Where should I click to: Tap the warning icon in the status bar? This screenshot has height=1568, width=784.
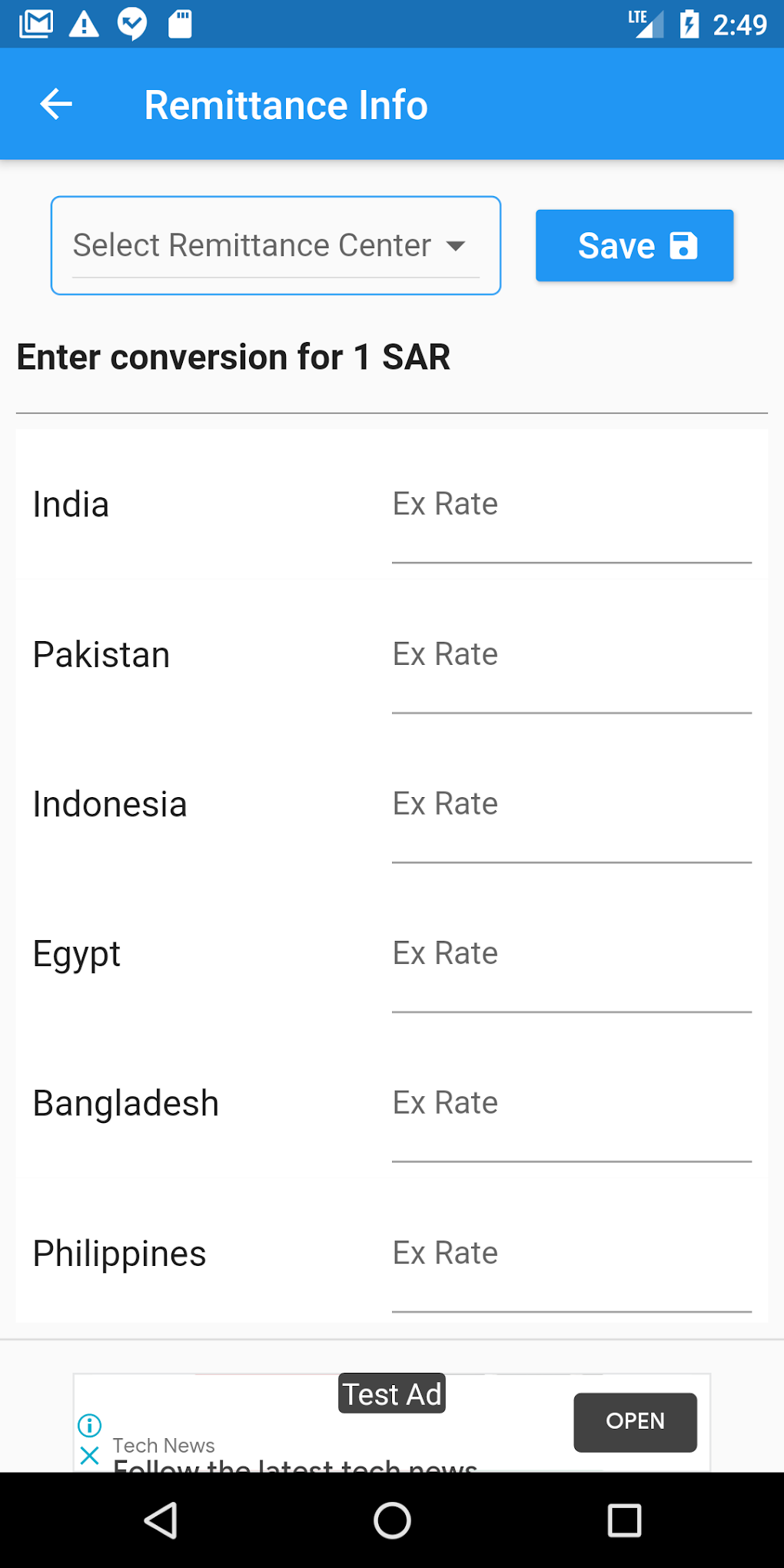click(x=85, y=24)
